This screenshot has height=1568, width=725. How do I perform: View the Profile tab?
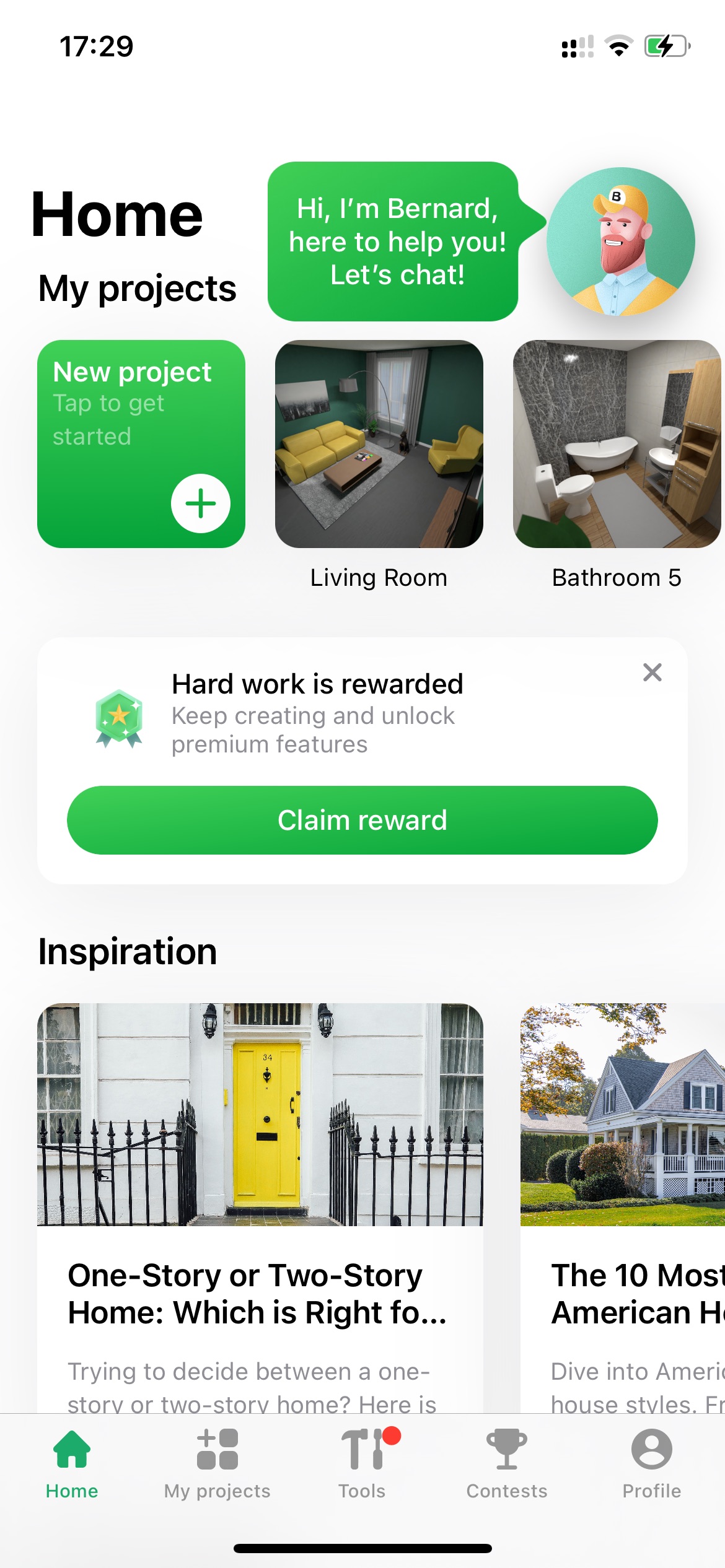click(x=652, y=1464)
